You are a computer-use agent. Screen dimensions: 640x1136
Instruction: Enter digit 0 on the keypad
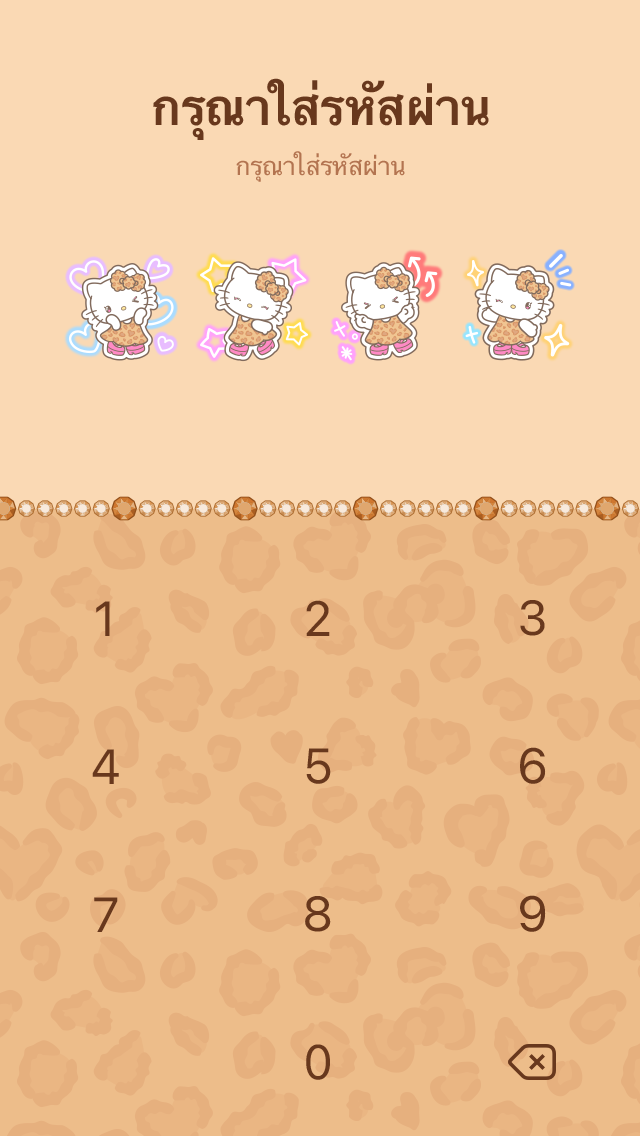318,1063
